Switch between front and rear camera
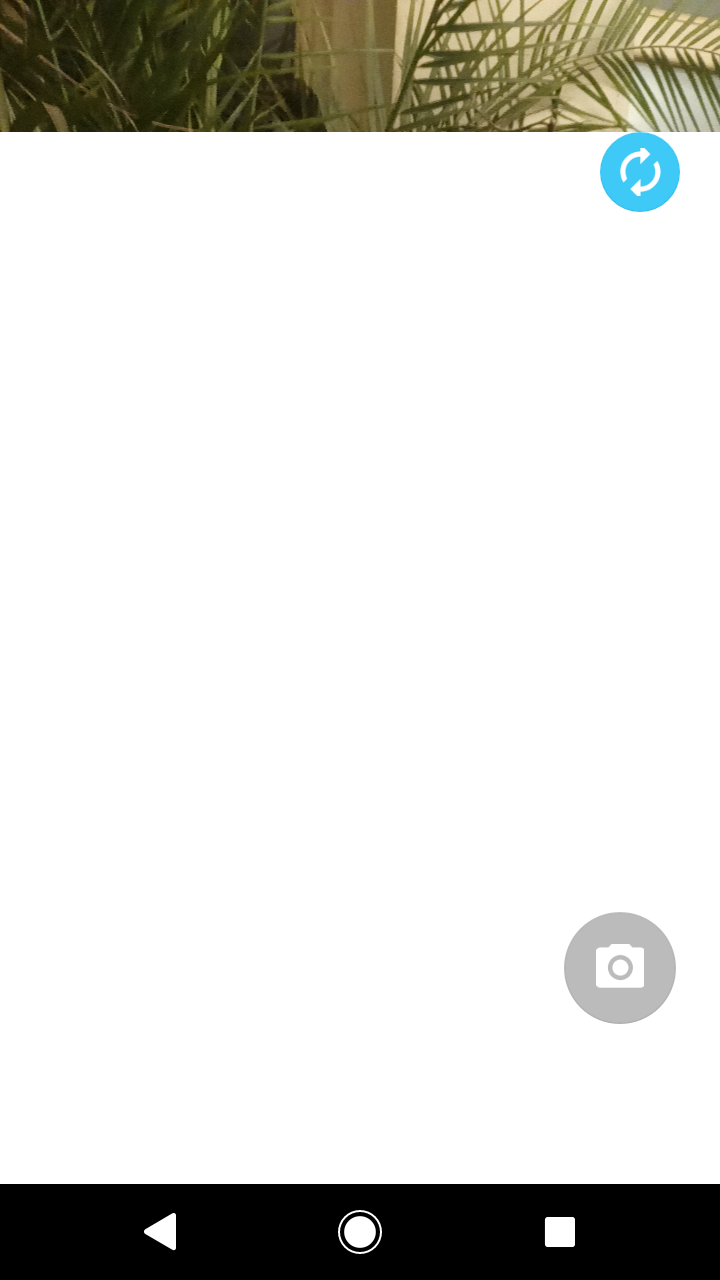This screenshot has height=1280, width=720. click(x=640, y=172)
